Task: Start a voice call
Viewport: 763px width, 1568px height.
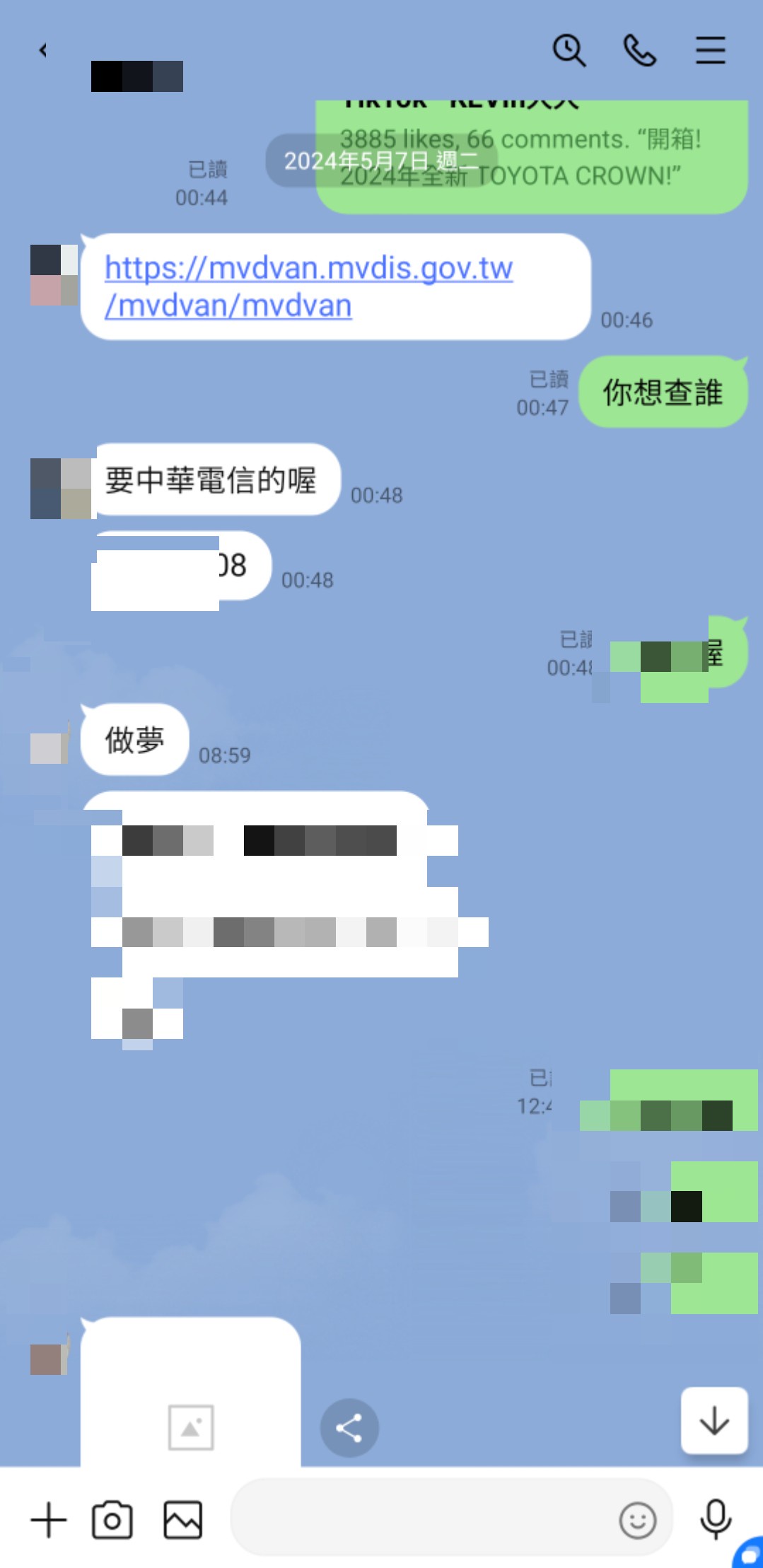Action: tap(639, 50)
